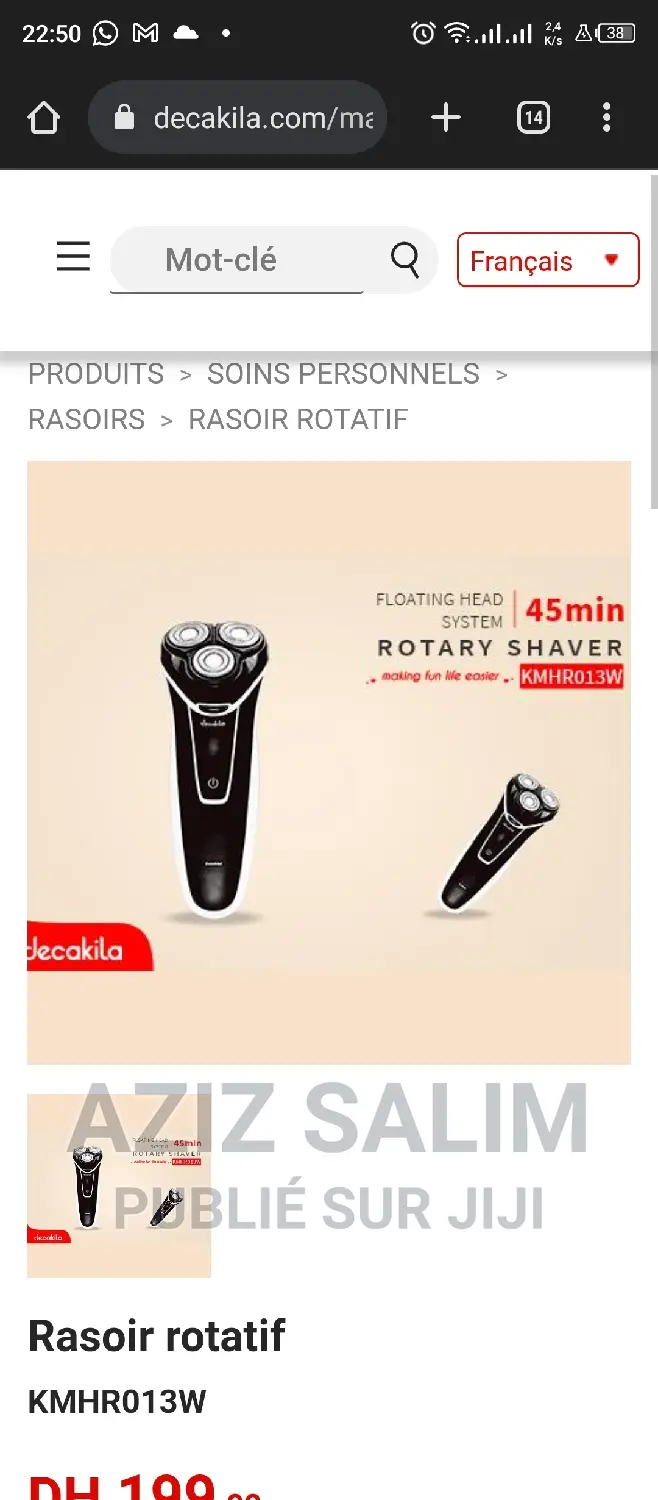
Task: Tap the search magnifier icon
Action: (x=405, y=260)
